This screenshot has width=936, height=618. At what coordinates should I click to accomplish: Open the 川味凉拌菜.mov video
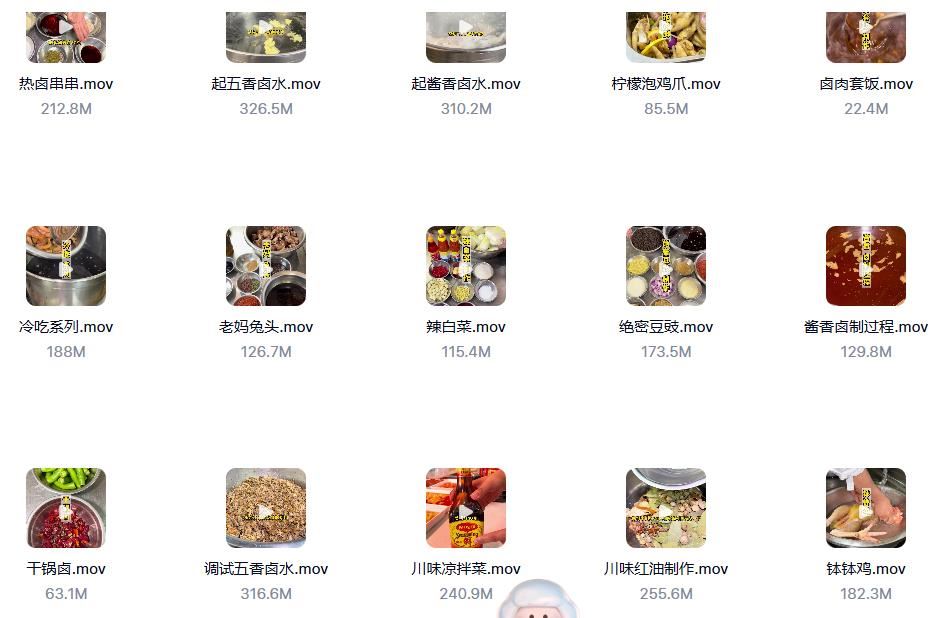pyautogui.click(x=466, y=508)
